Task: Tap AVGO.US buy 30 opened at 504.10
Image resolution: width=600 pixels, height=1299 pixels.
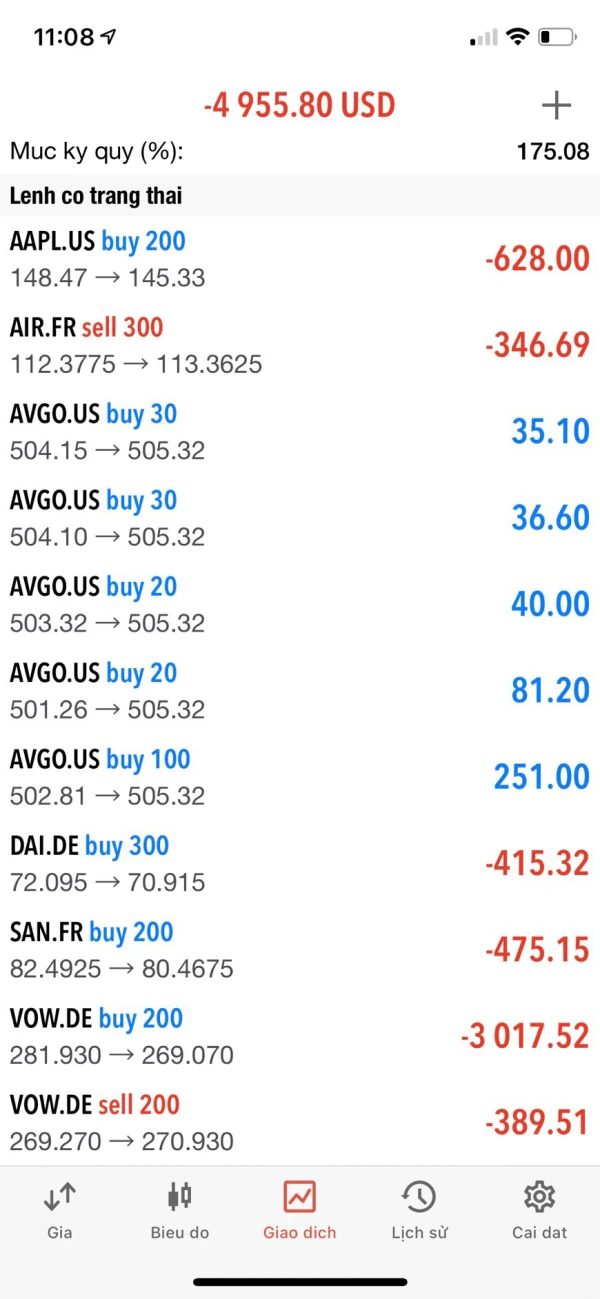Action: click(300, 518)
